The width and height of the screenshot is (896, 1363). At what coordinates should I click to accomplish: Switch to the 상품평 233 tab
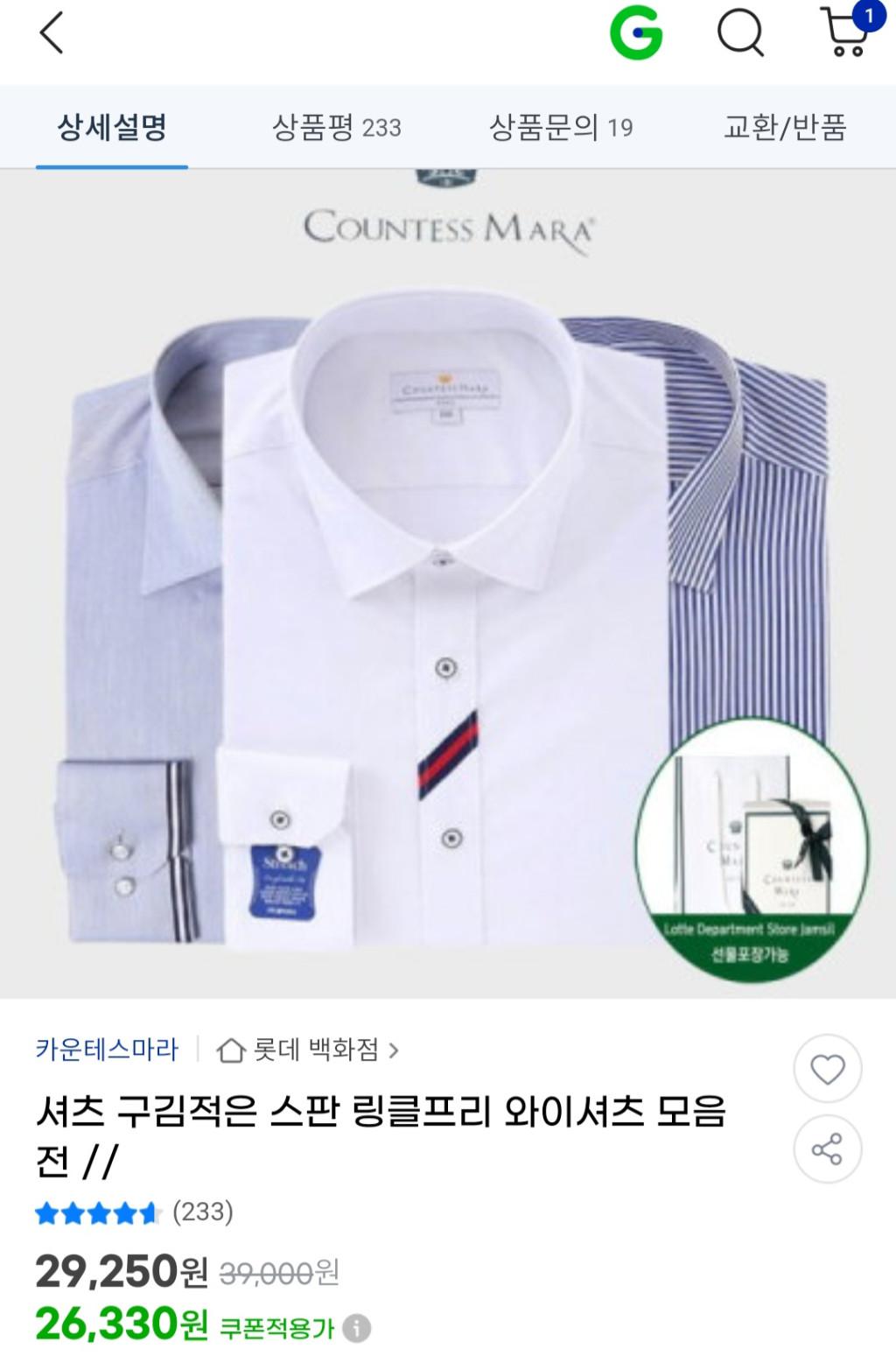point(337,128)
